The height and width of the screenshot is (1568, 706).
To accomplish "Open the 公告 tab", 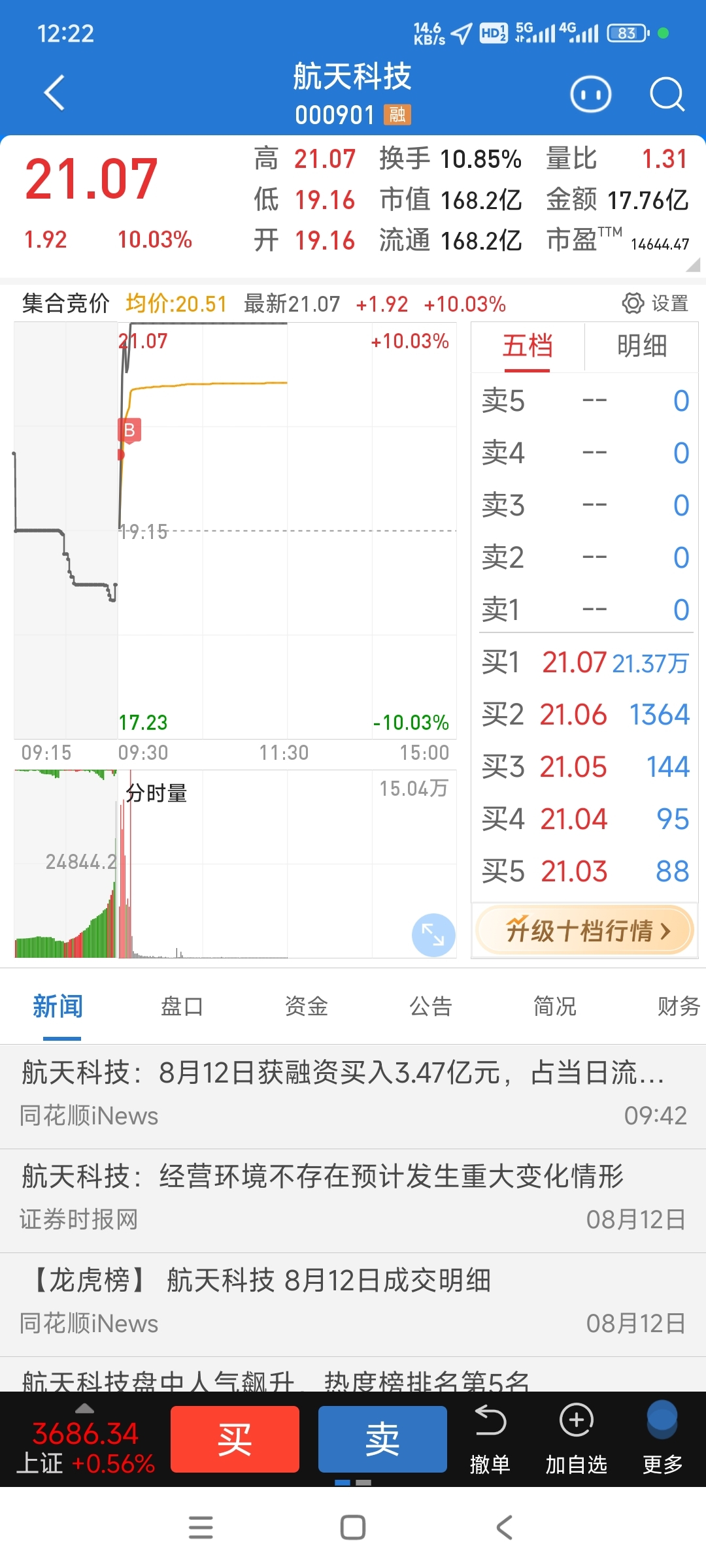I will click(x=430, y=1006).
